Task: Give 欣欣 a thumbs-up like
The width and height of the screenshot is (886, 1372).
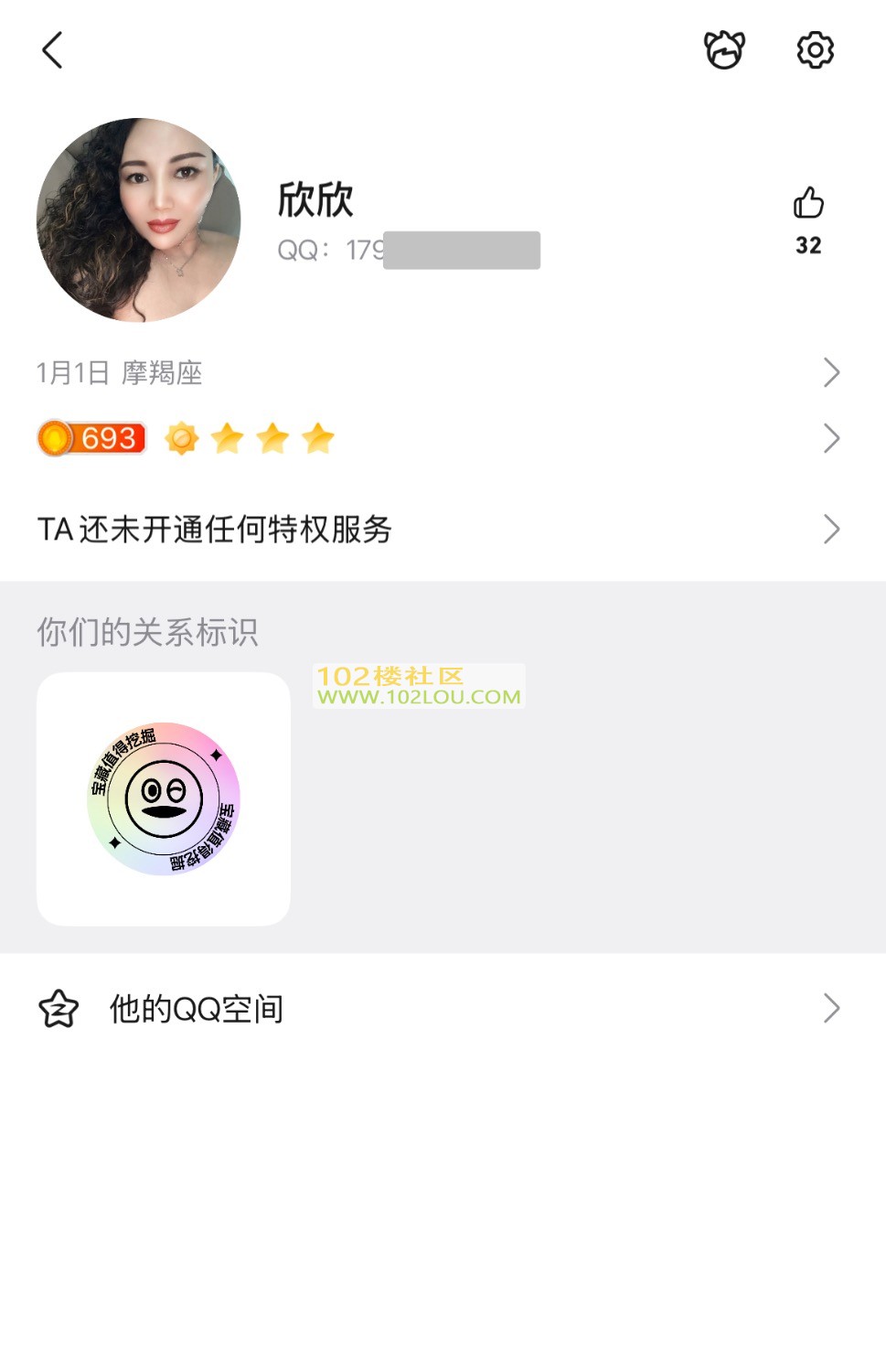Action: pos(808,204)
